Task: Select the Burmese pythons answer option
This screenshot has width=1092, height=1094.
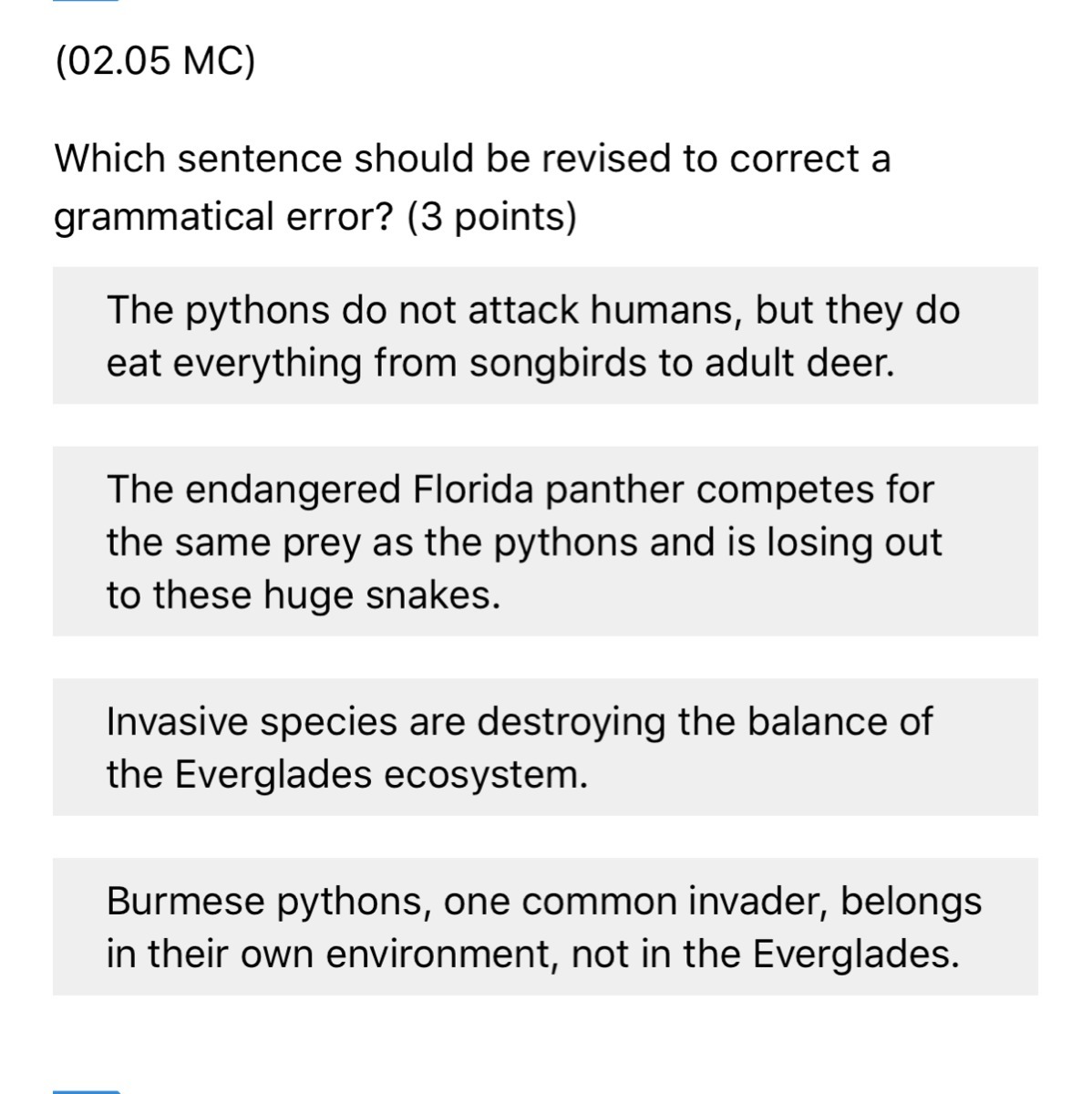Action: tap(544, 927)
